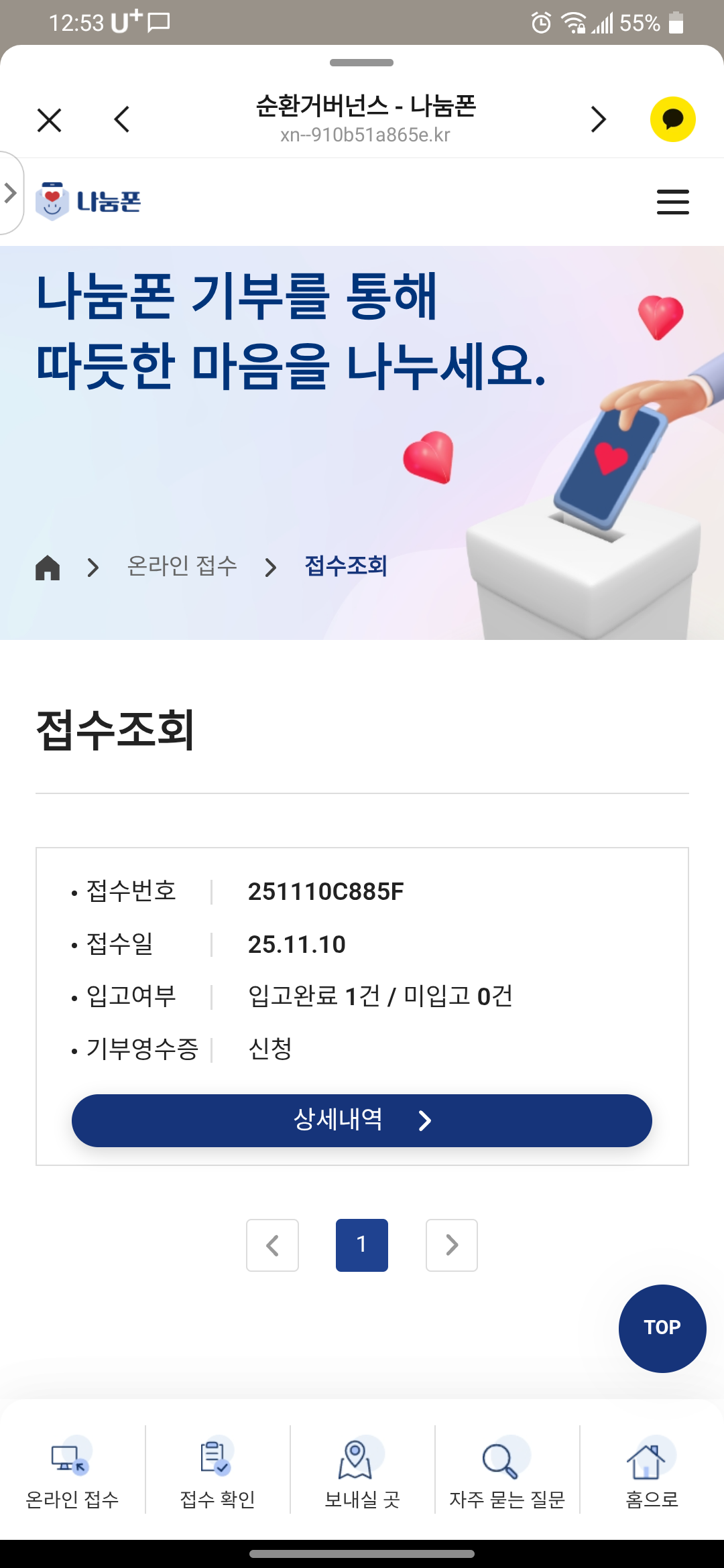Expand the side panel arrow tab
The height and width of the screenshot is (1568, 724).
coord(11,193)
